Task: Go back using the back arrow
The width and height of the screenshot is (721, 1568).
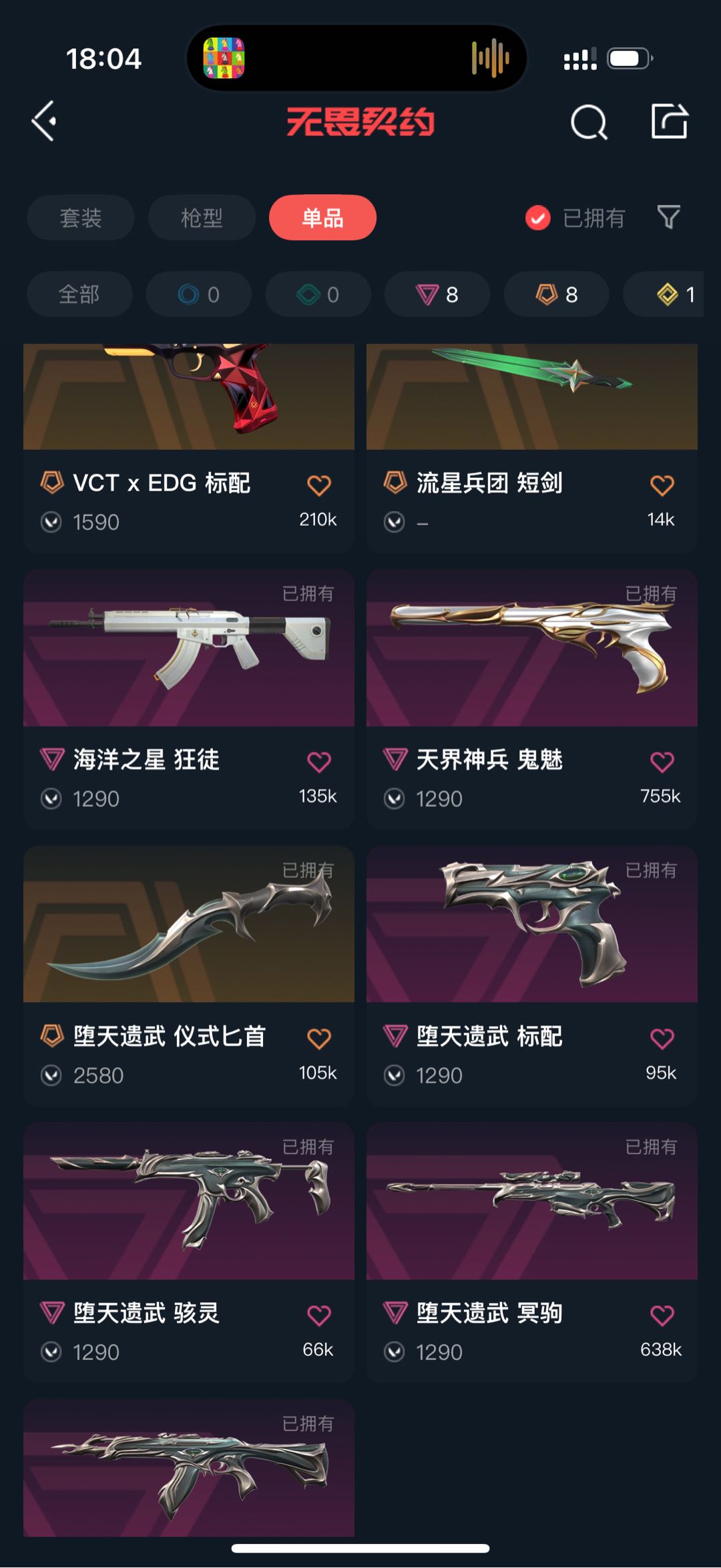Action: [x=45, y=121]
